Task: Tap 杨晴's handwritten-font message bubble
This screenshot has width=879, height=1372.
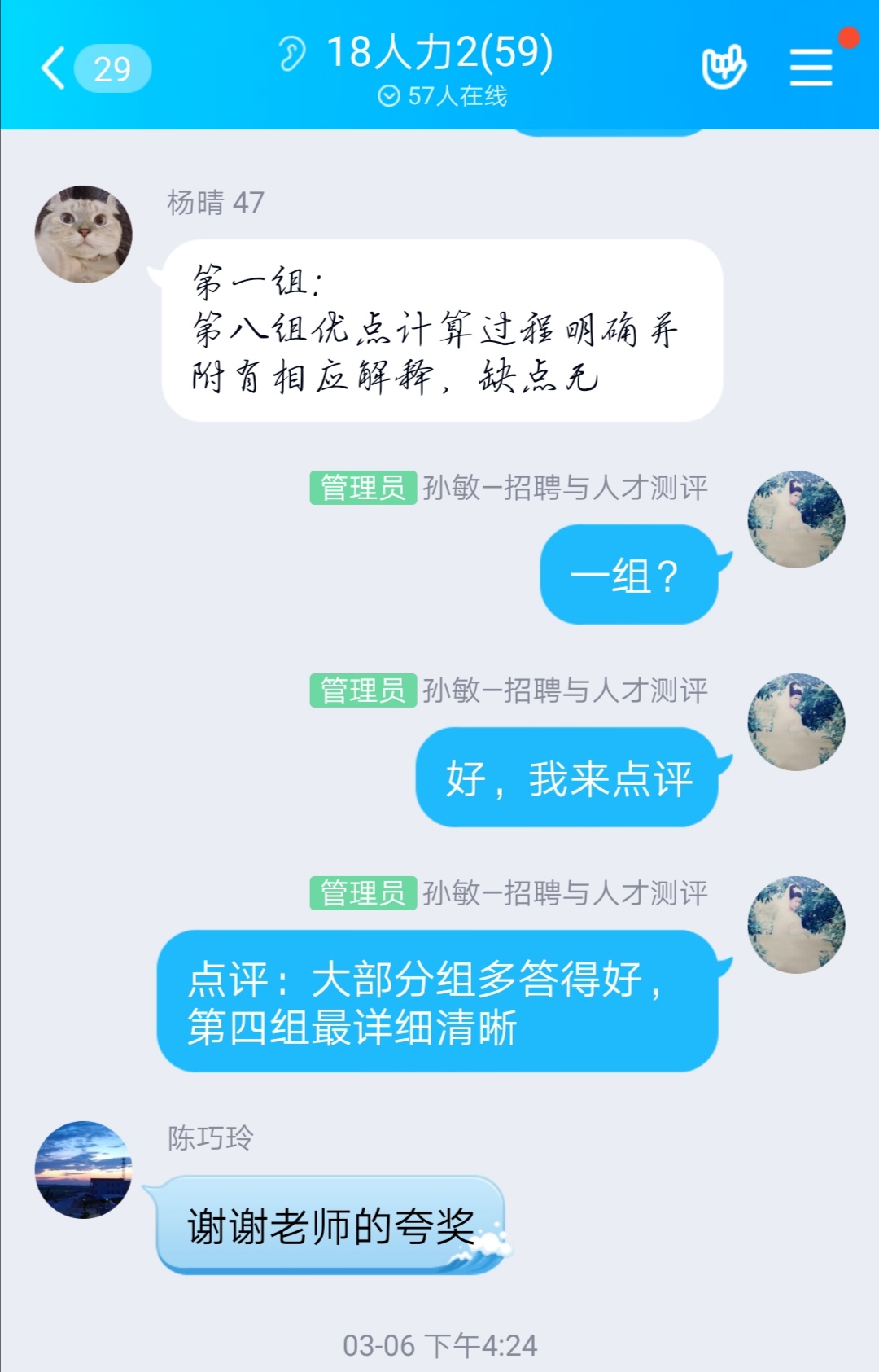Action: (442, 331)
